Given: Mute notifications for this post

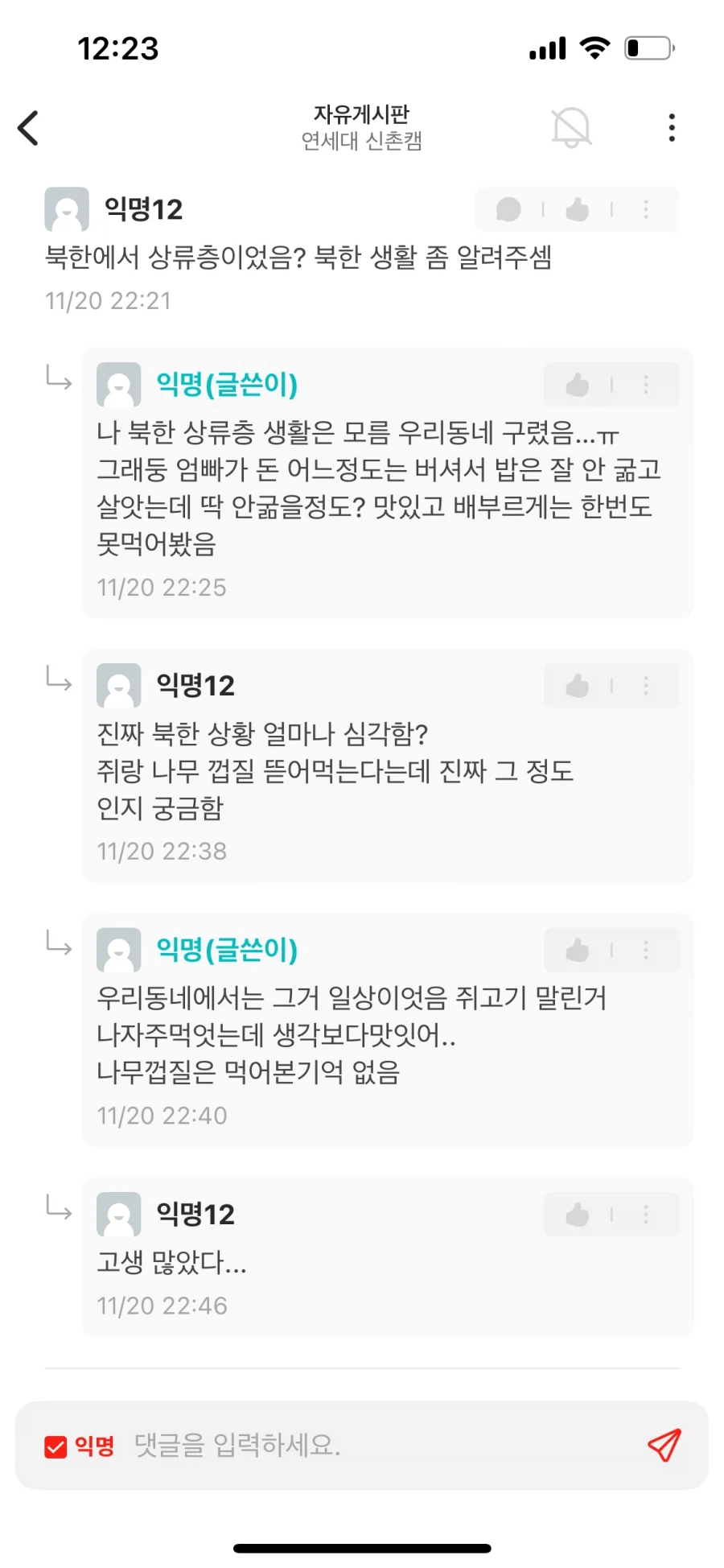Looking at the screenshot, I should pyautogui.click(x=570, y=128).
